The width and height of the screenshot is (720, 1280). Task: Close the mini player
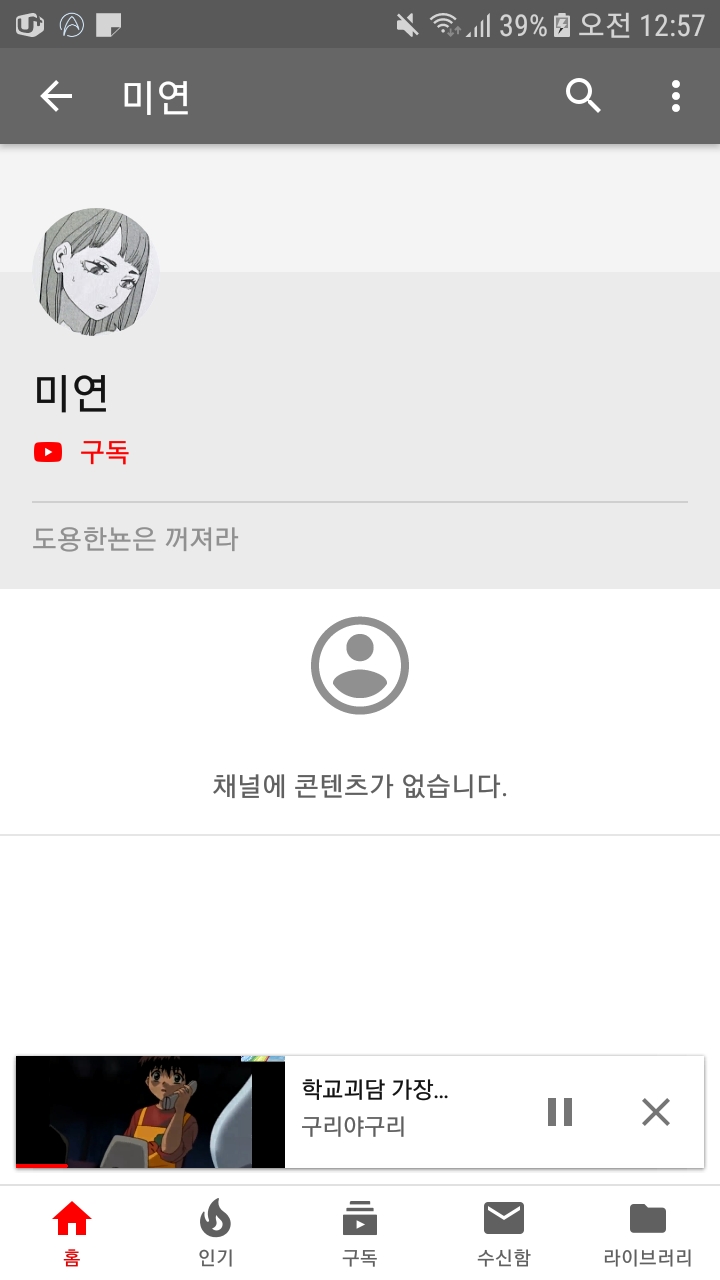pyautogui.click(x=655, y=1112)
